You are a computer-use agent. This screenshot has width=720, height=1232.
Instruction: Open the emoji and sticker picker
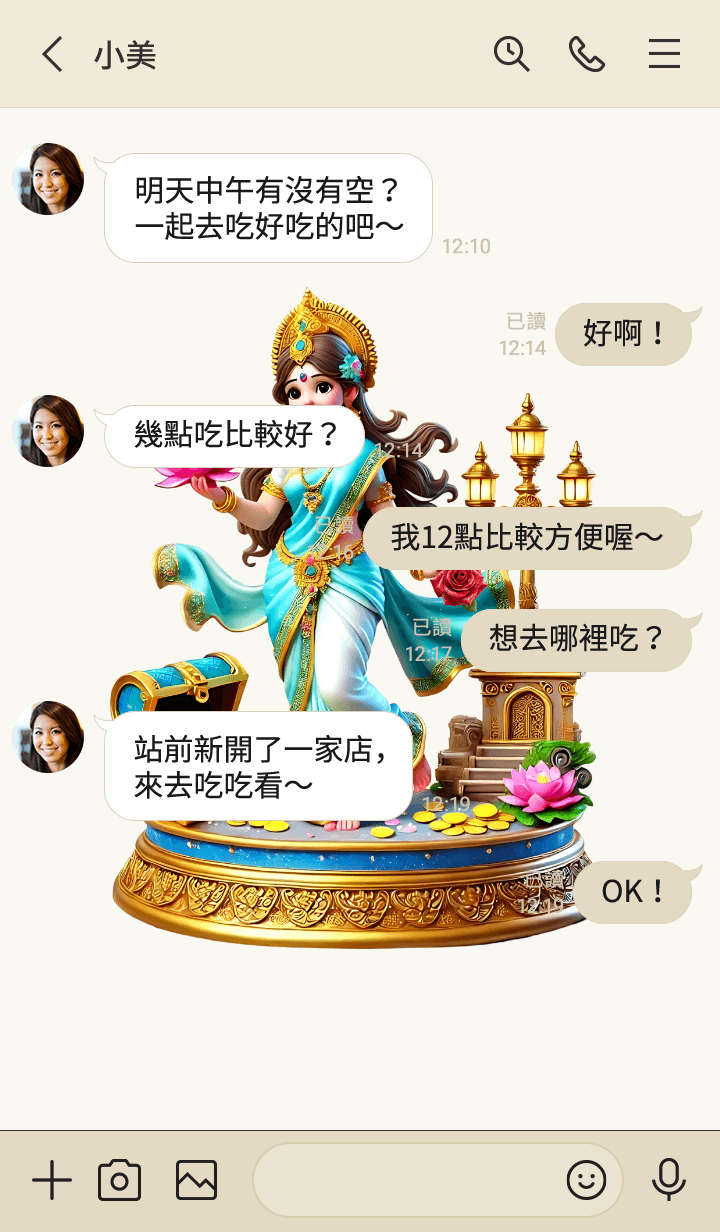tap(587, 1181)
